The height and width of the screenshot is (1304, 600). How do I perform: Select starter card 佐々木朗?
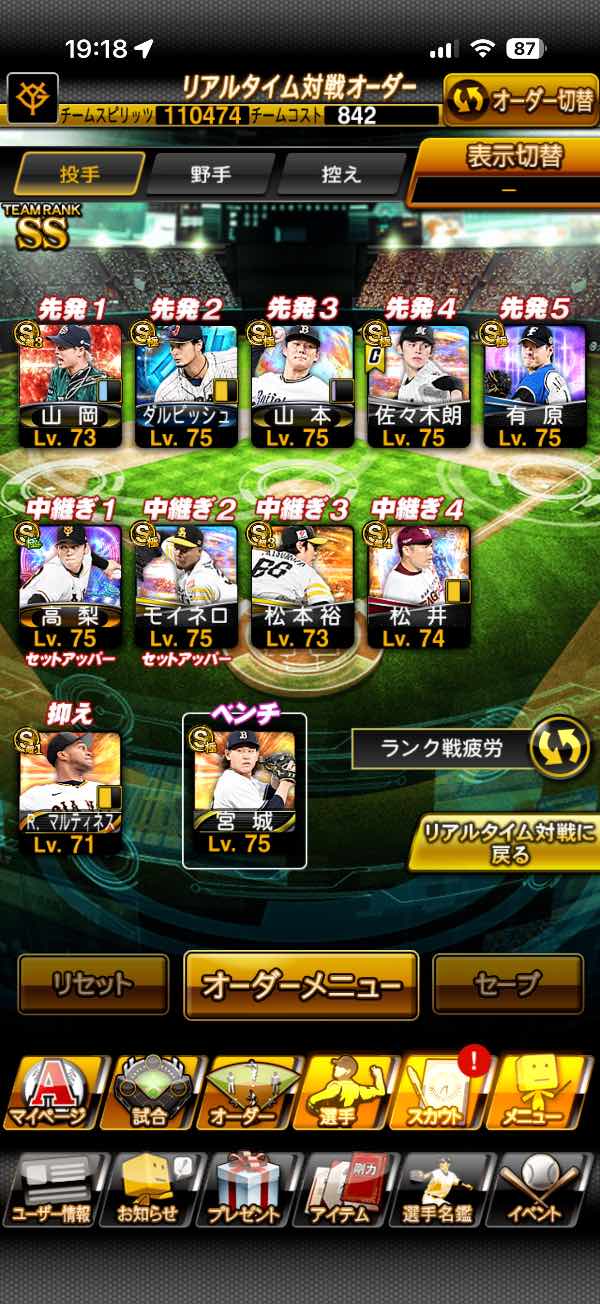pyautogui.click(x=419, y=385)
